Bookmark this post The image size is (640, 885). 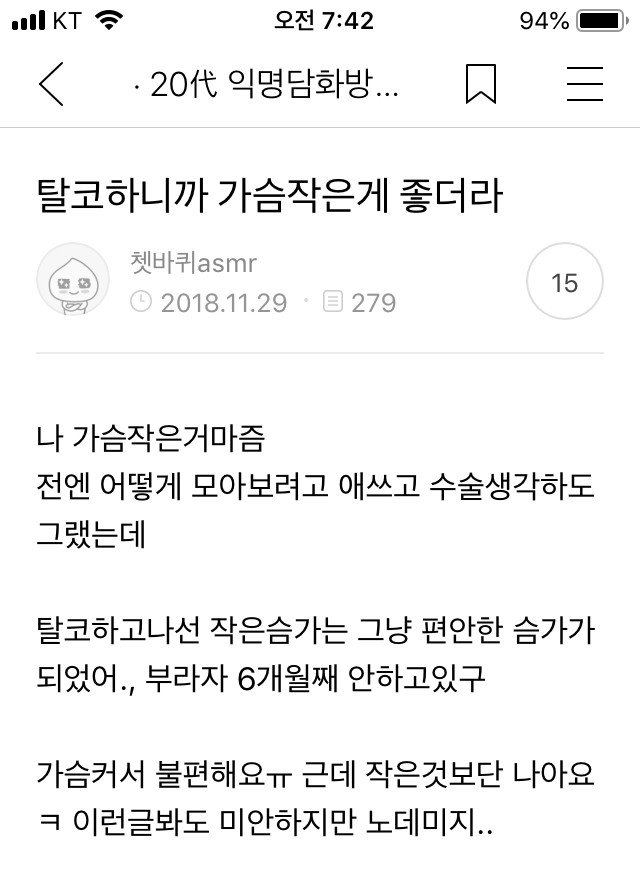coord(481,85)
